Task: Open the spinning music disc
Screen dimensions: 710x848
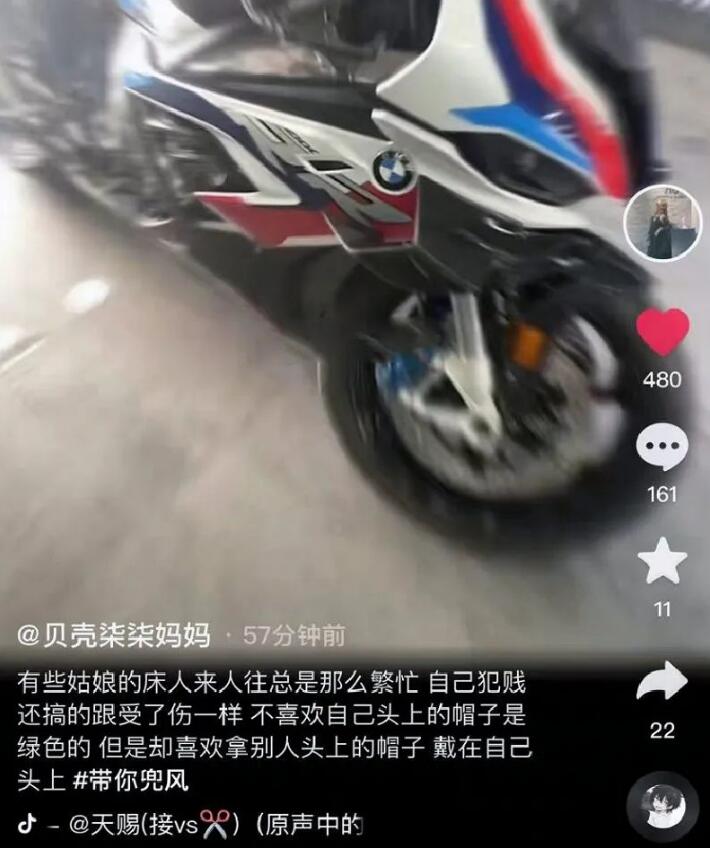Action: 662,805
